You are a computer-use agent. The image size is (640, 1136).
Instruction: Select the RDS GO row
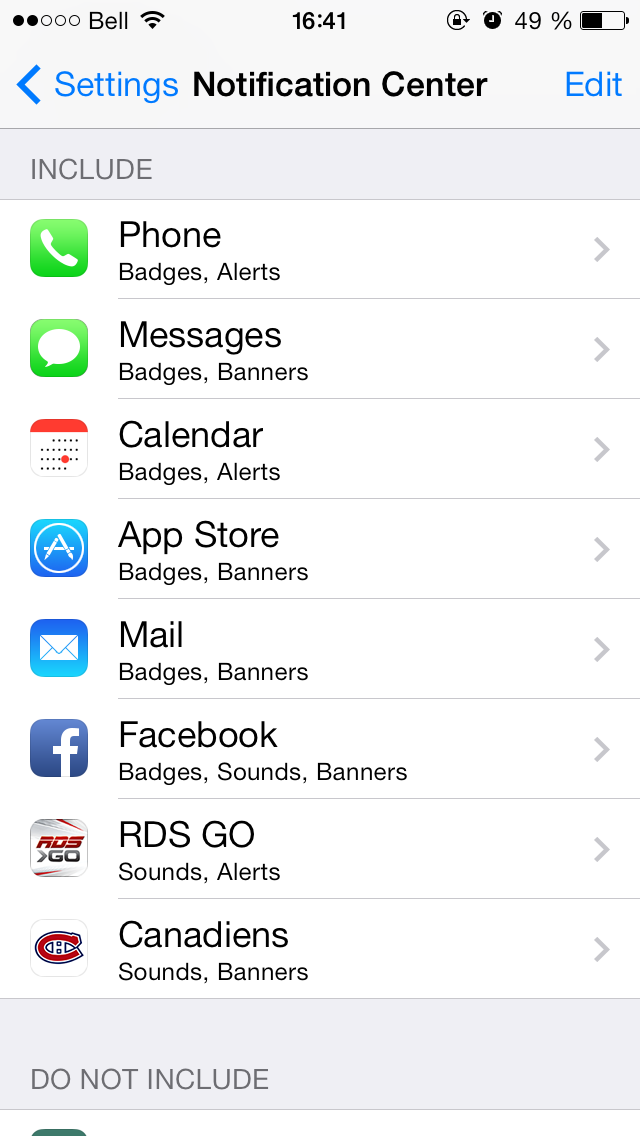click(320, 849)
